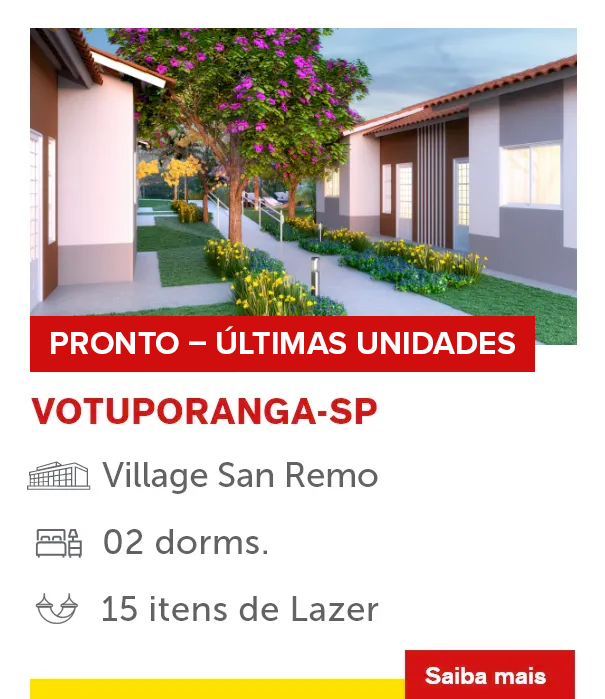
Task: Tap the Saiba mais button
Action: click(489, 675)
